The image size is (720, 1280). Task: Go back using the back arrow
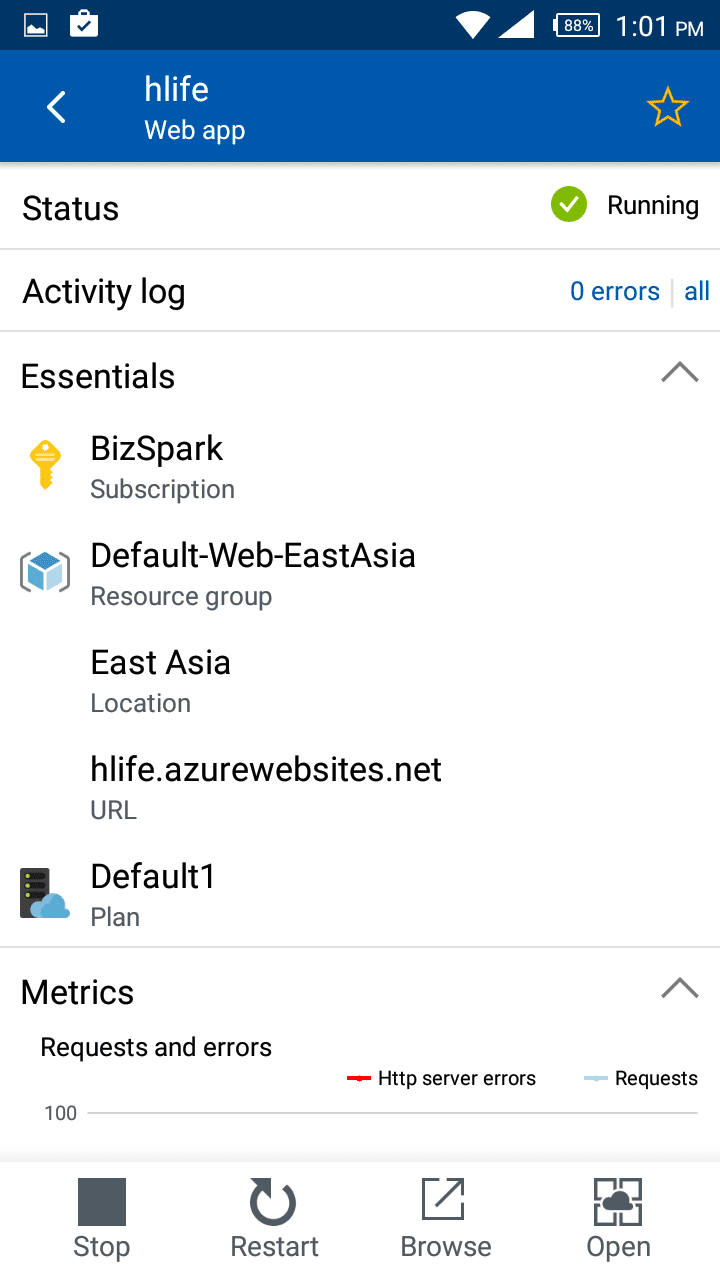(x=55, y=106)
